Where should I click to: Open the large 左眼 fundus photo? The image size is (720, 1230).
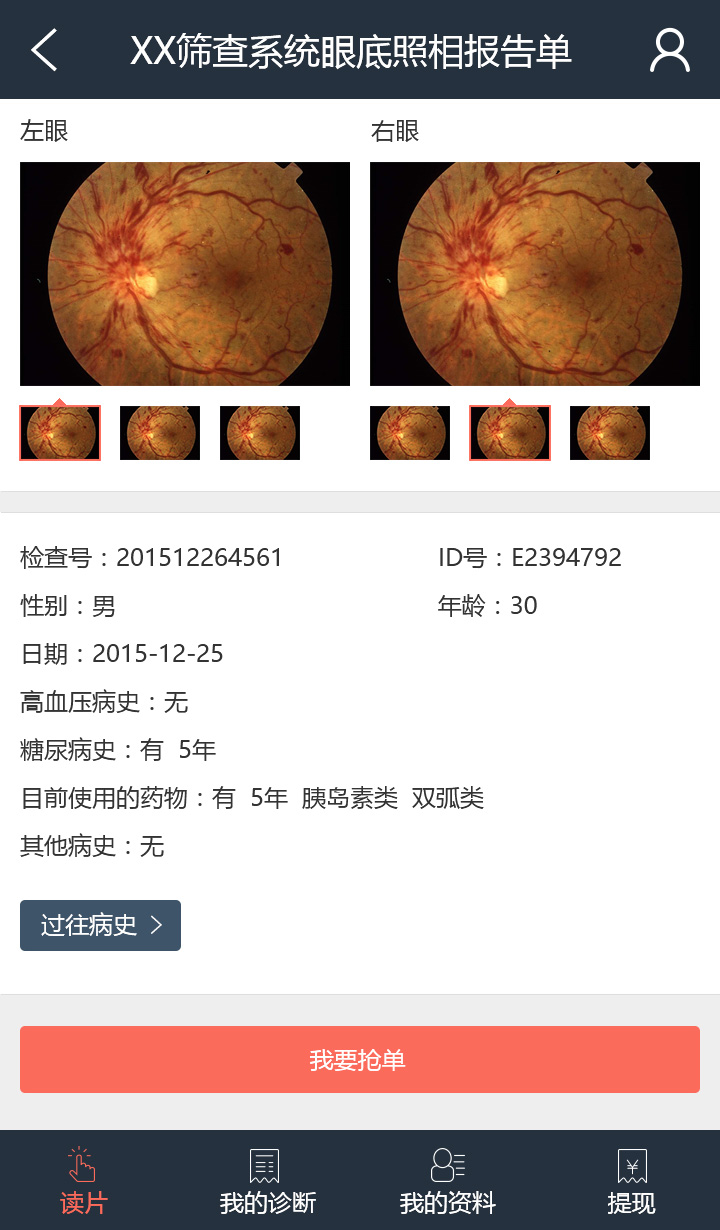pos(185,274)
